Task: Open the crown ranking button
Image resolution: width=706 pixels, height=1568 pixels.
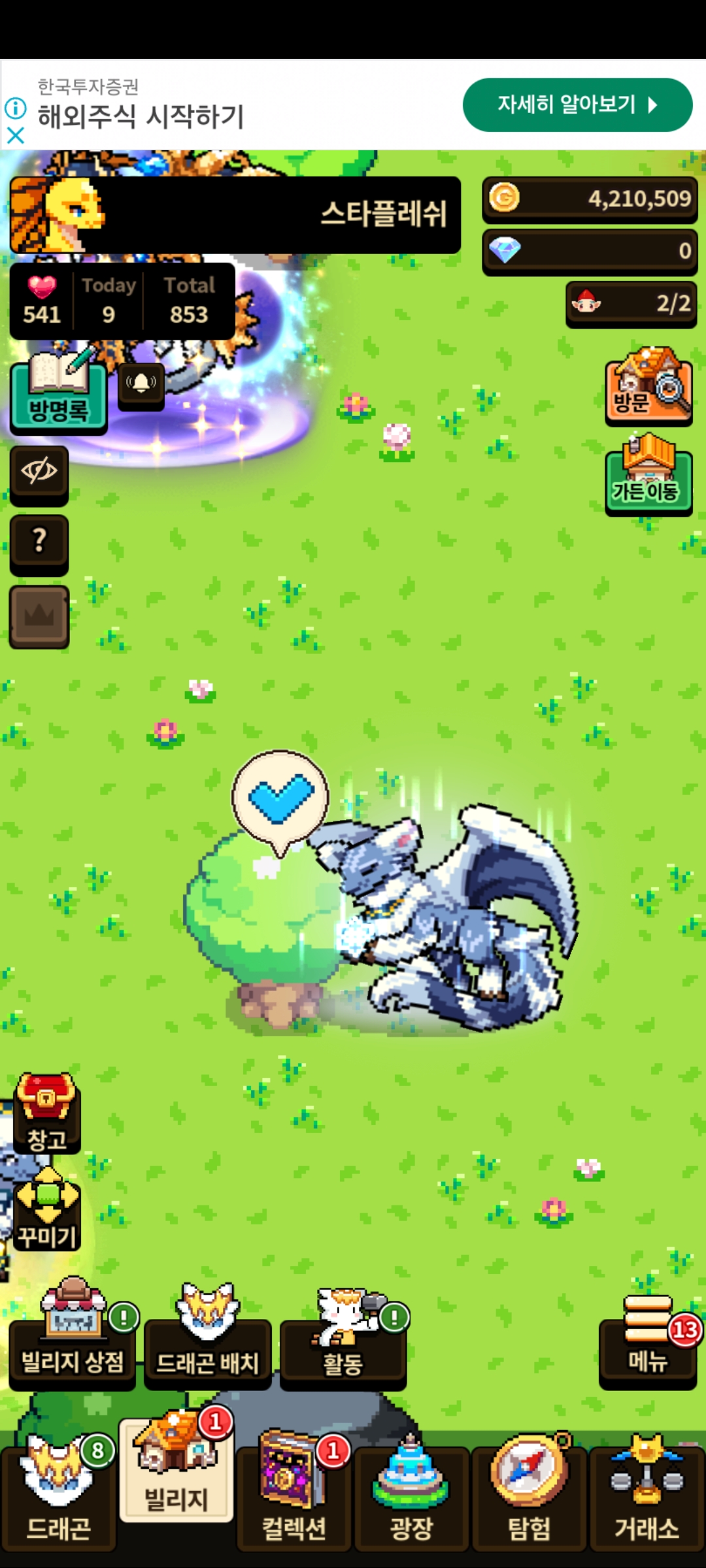Action: [39, 616]
